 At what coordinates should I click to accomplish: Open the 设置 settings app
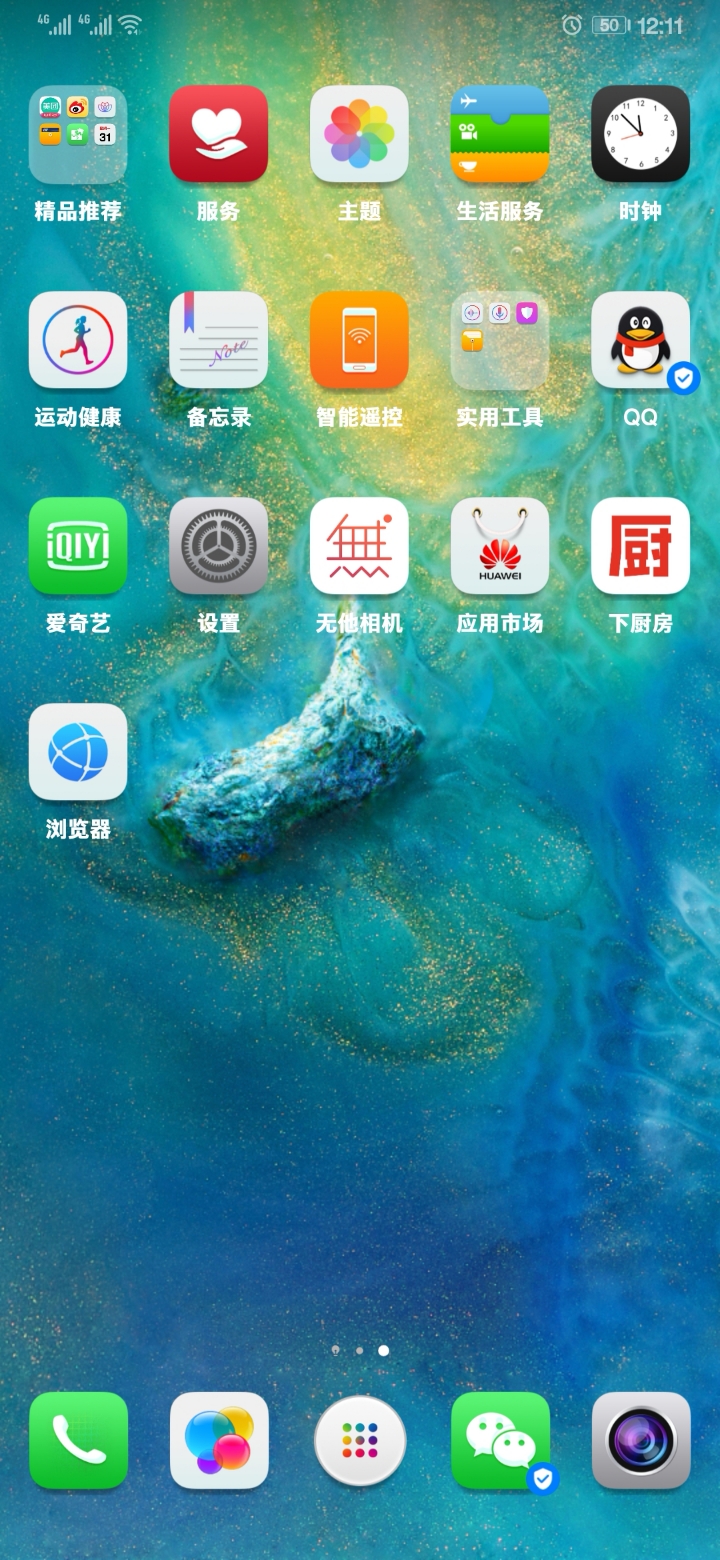[219, 547]
